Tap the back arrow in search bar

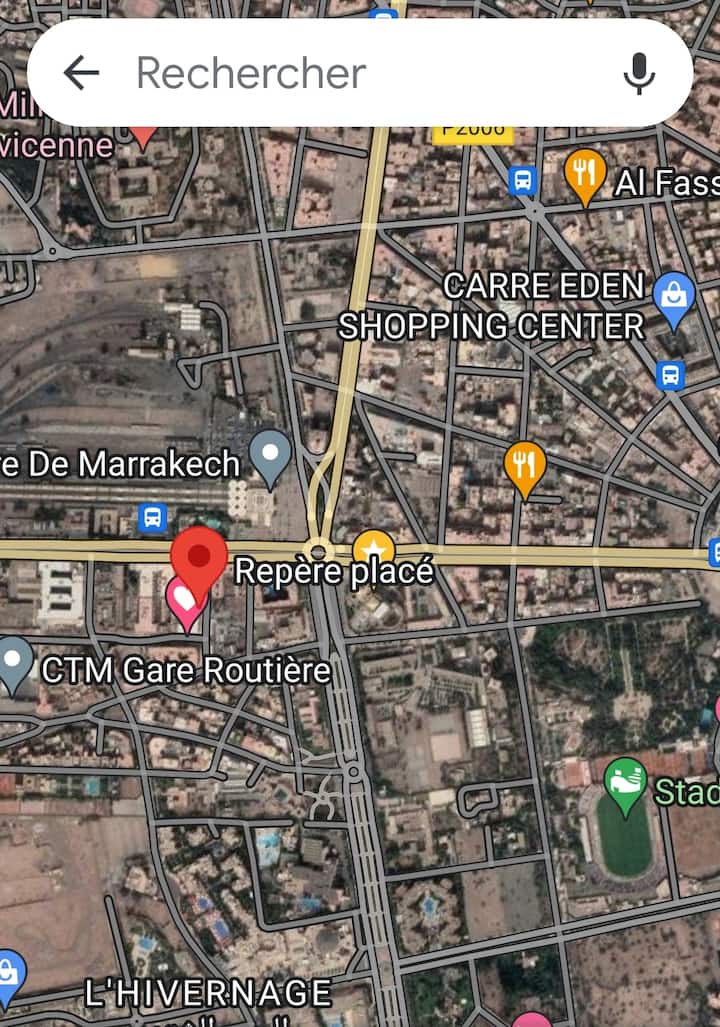[81, 73]
